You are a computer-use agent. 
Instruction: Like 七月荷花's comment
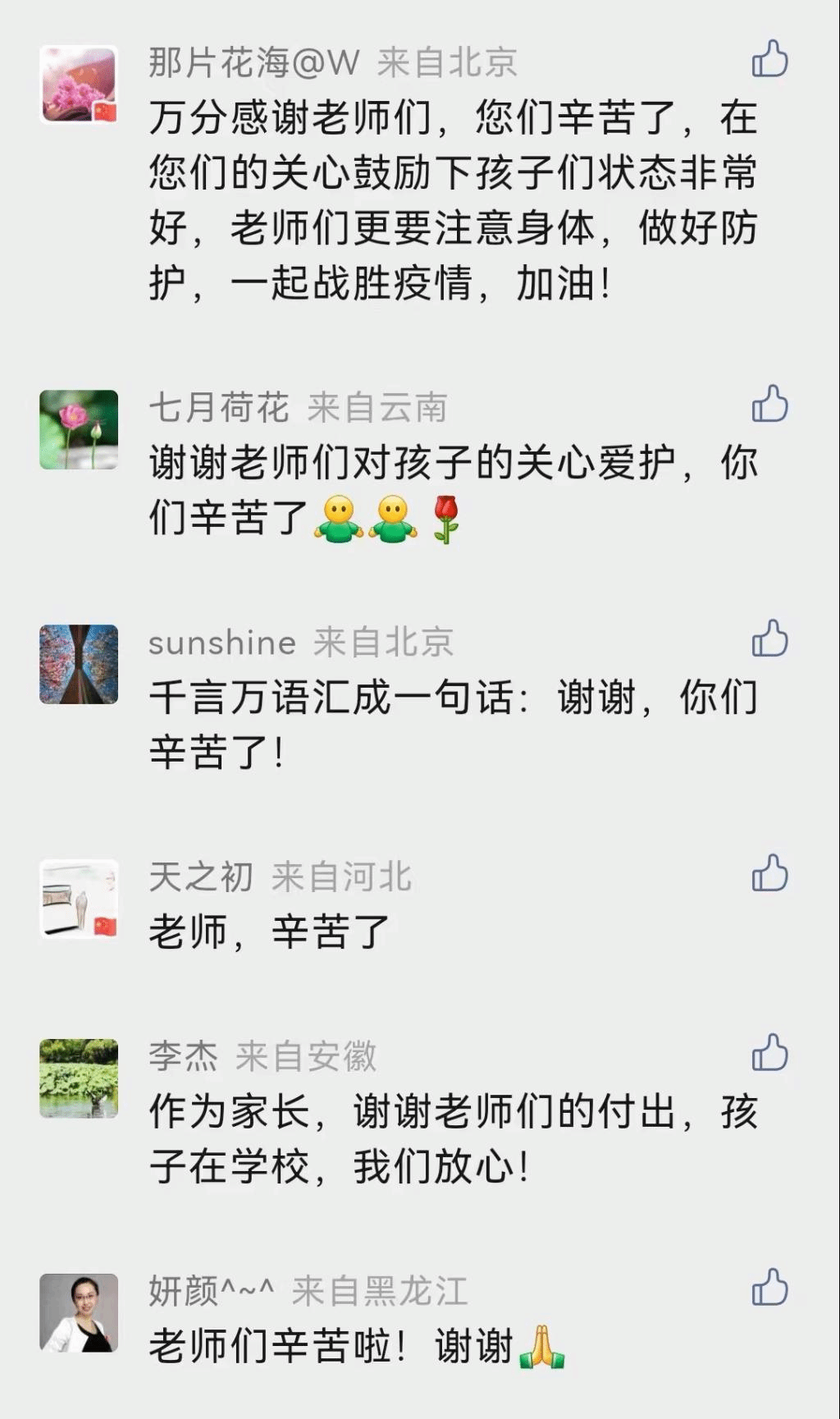769,405
